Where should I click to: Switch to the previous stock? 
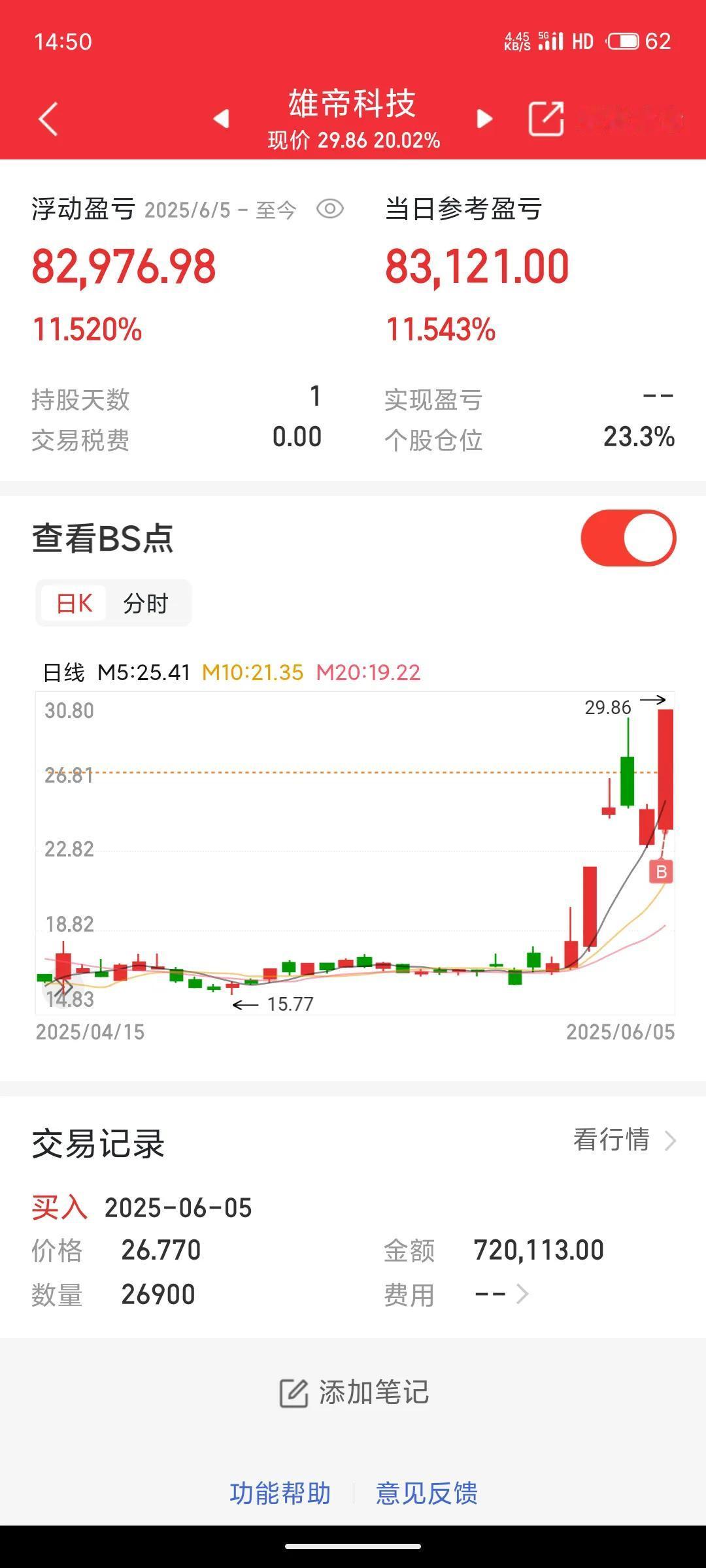tap(222, 119)
